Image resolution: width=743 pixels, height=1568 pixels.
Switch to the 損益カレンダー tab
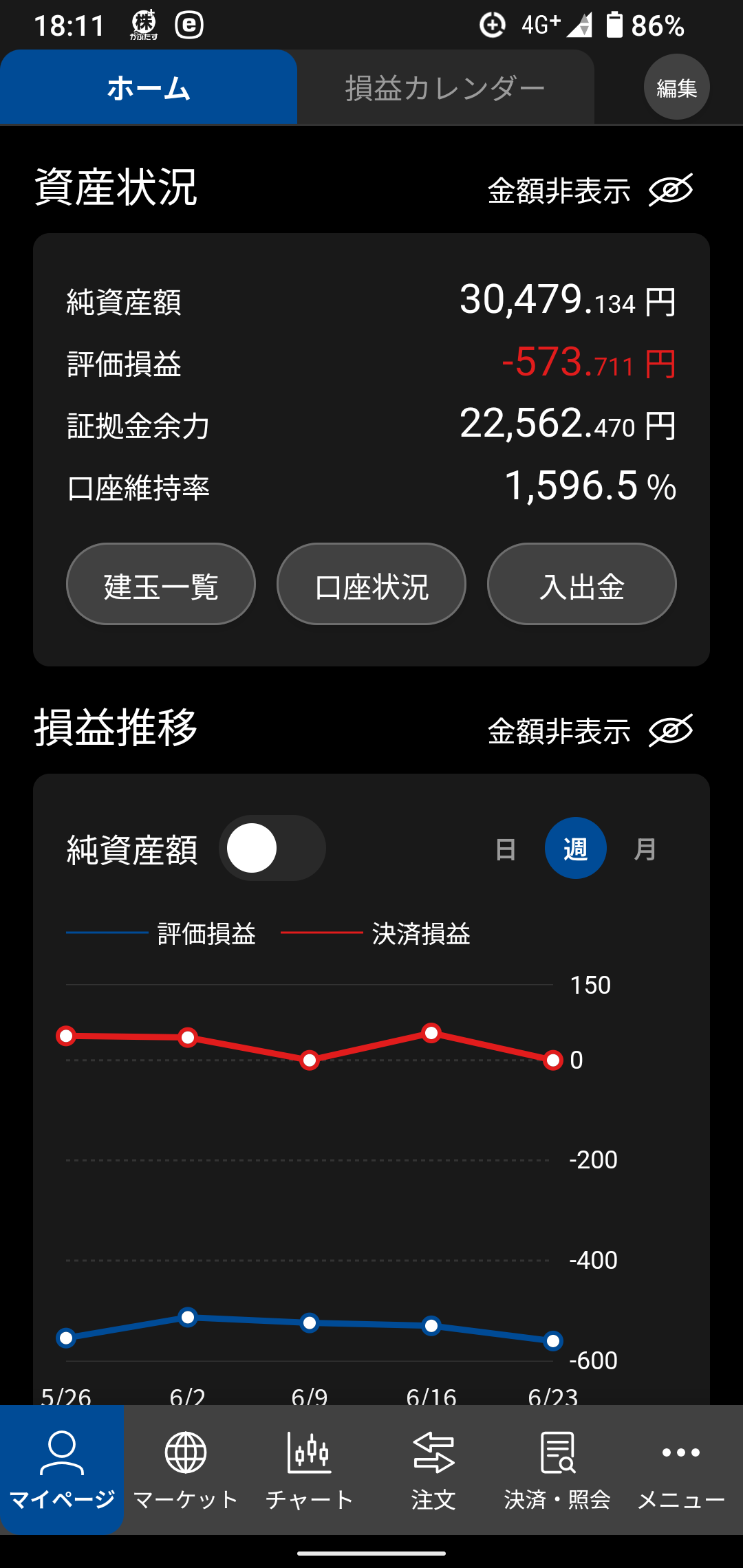[x=445, y=87]
